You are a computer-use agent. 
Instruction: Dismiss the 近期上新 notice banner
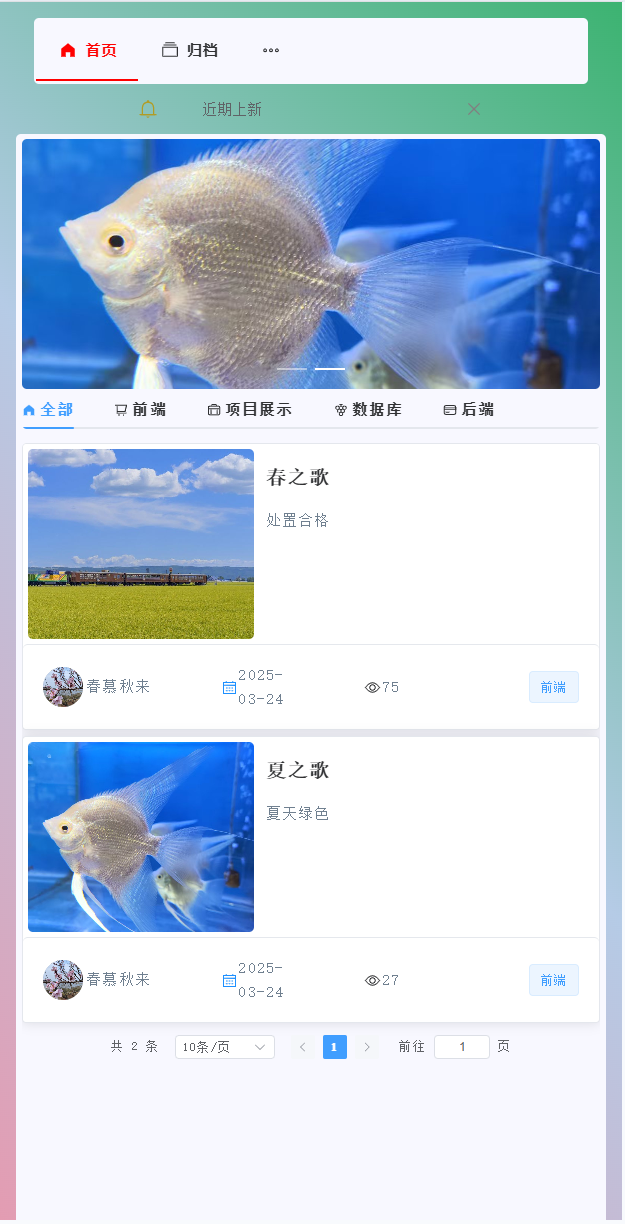[x=474, y=109]
